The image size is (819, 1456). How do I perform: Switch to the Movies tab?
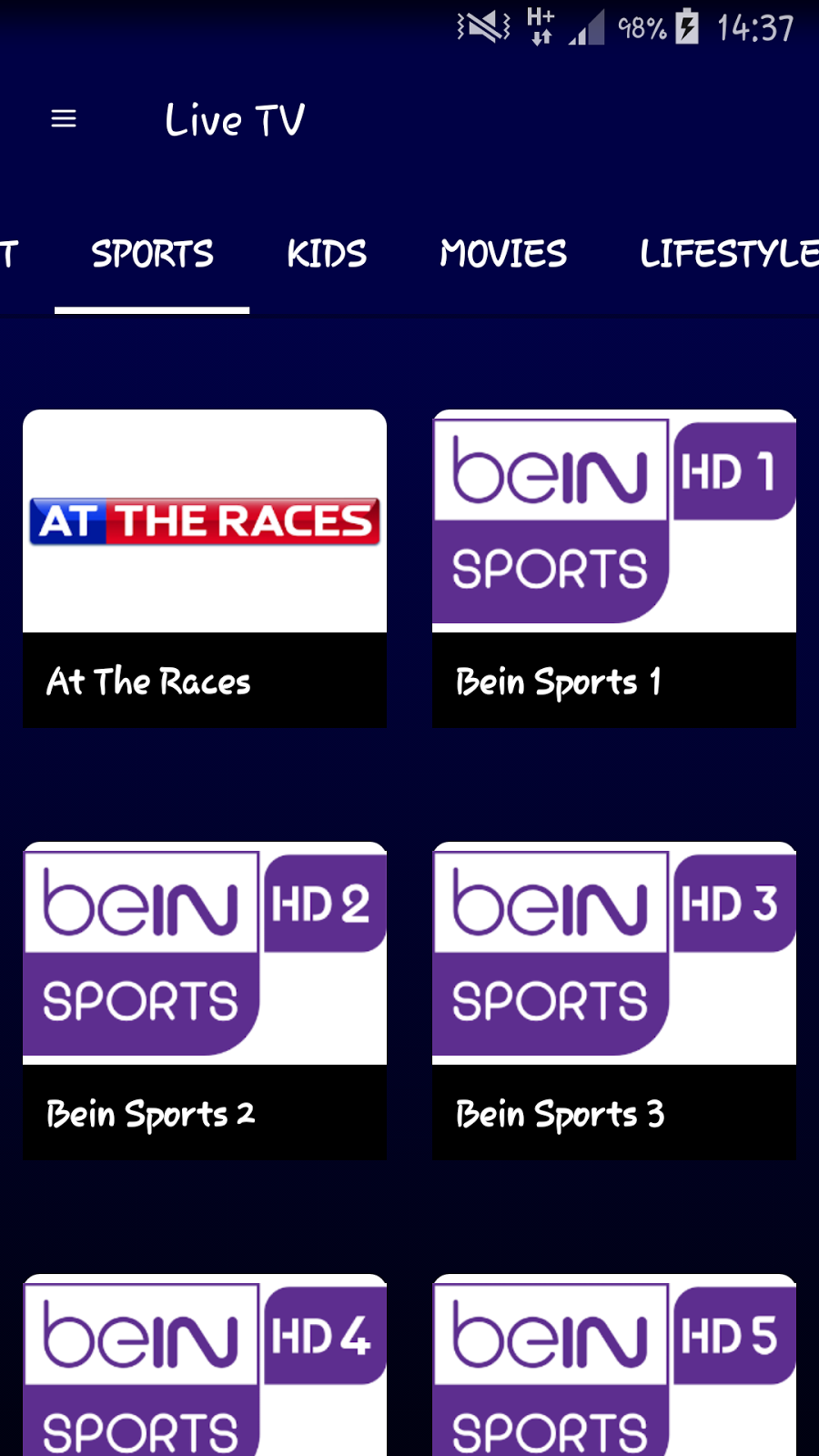pos(503,254)
